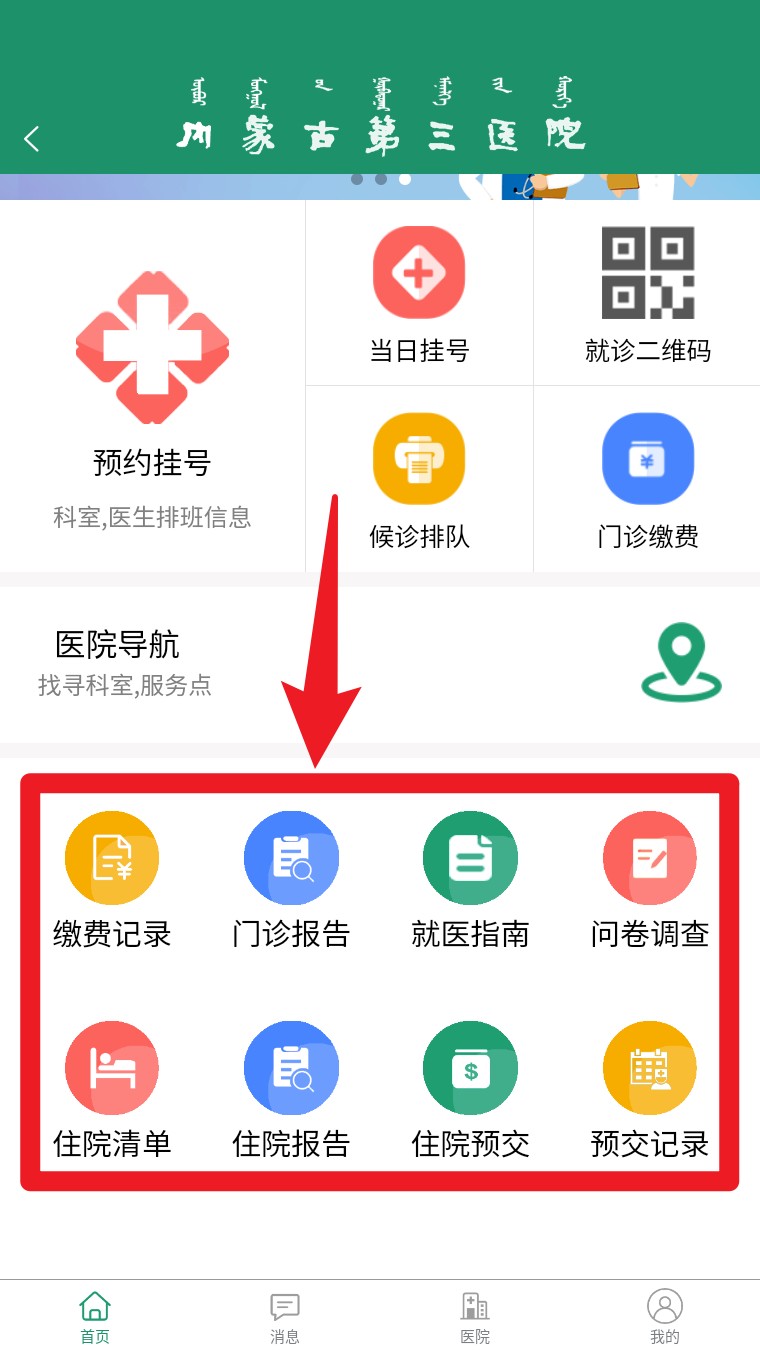Switch to the 消息 messages tab

285,1317
